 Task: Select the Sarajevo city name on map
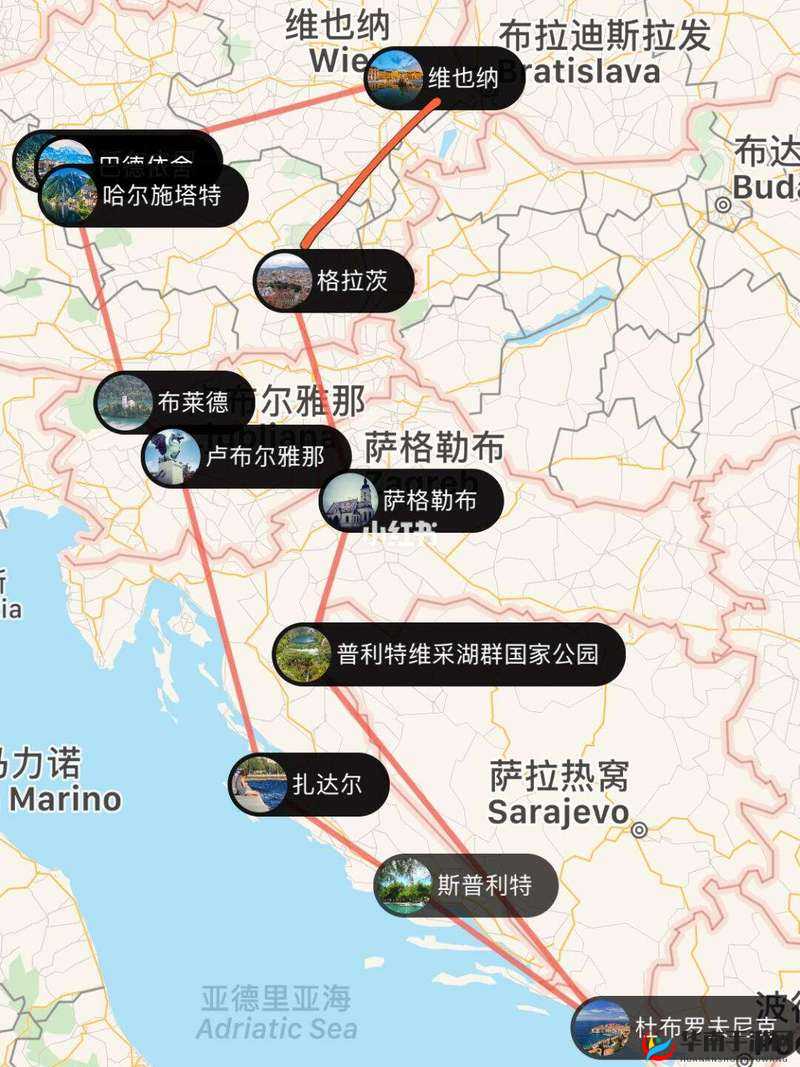562,812
